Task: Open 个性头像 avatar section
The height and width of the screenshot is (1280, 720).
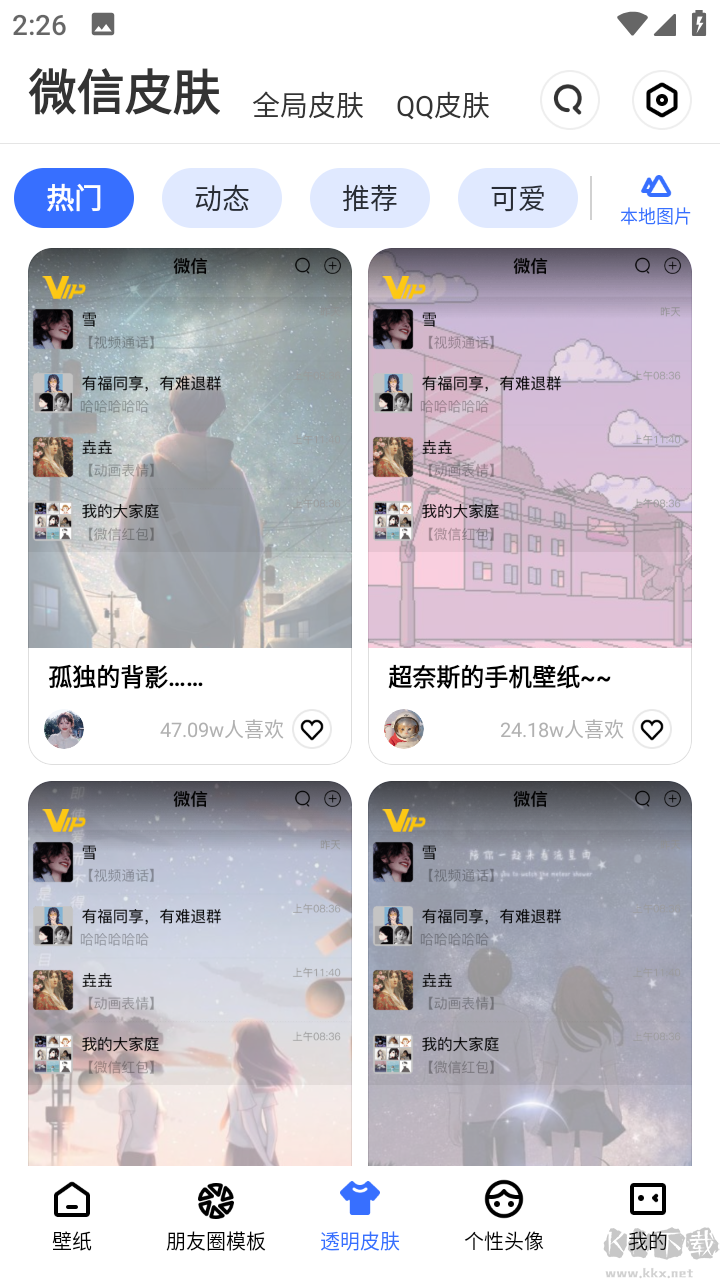Action: point(503,1213)
